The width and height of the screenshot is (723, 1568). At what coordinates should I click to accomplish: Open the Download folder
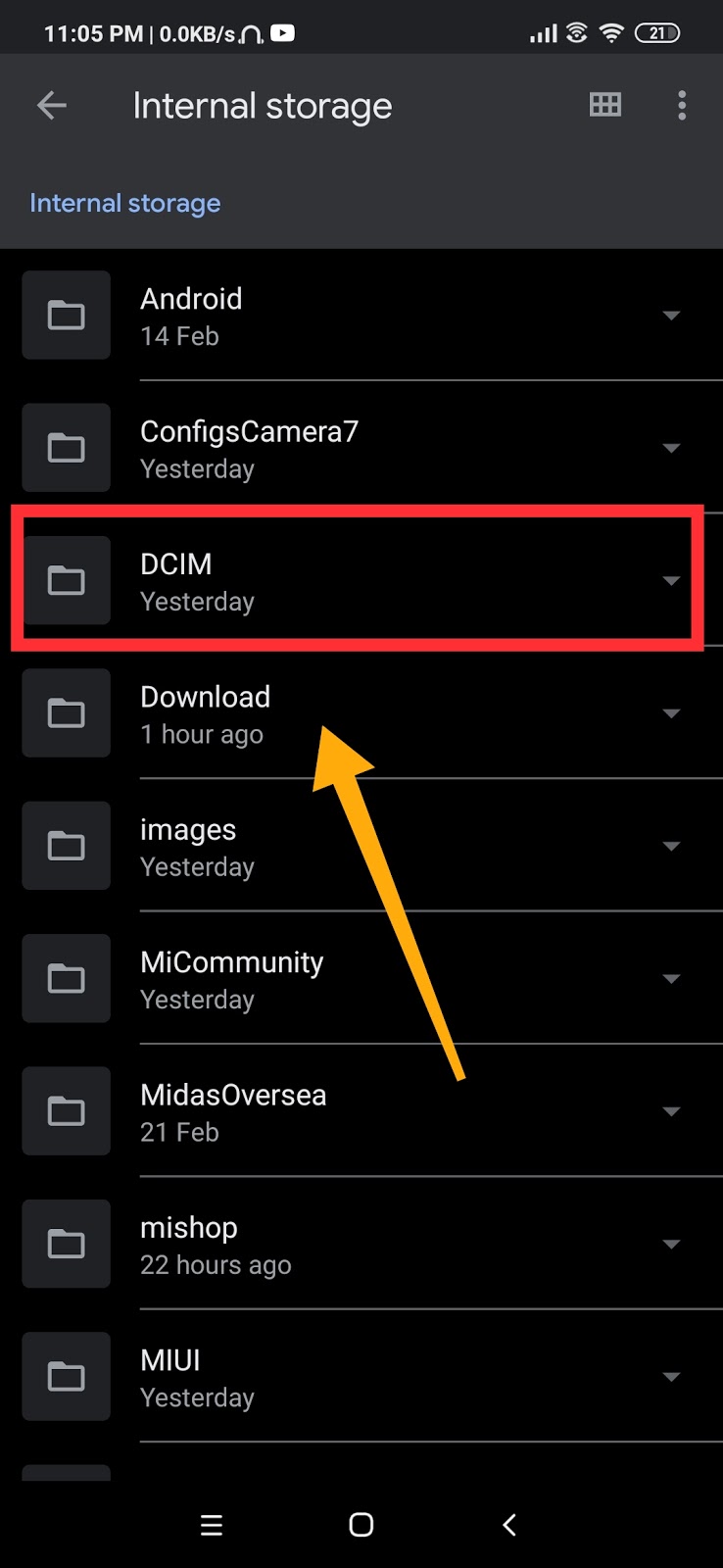coord(361,713)
